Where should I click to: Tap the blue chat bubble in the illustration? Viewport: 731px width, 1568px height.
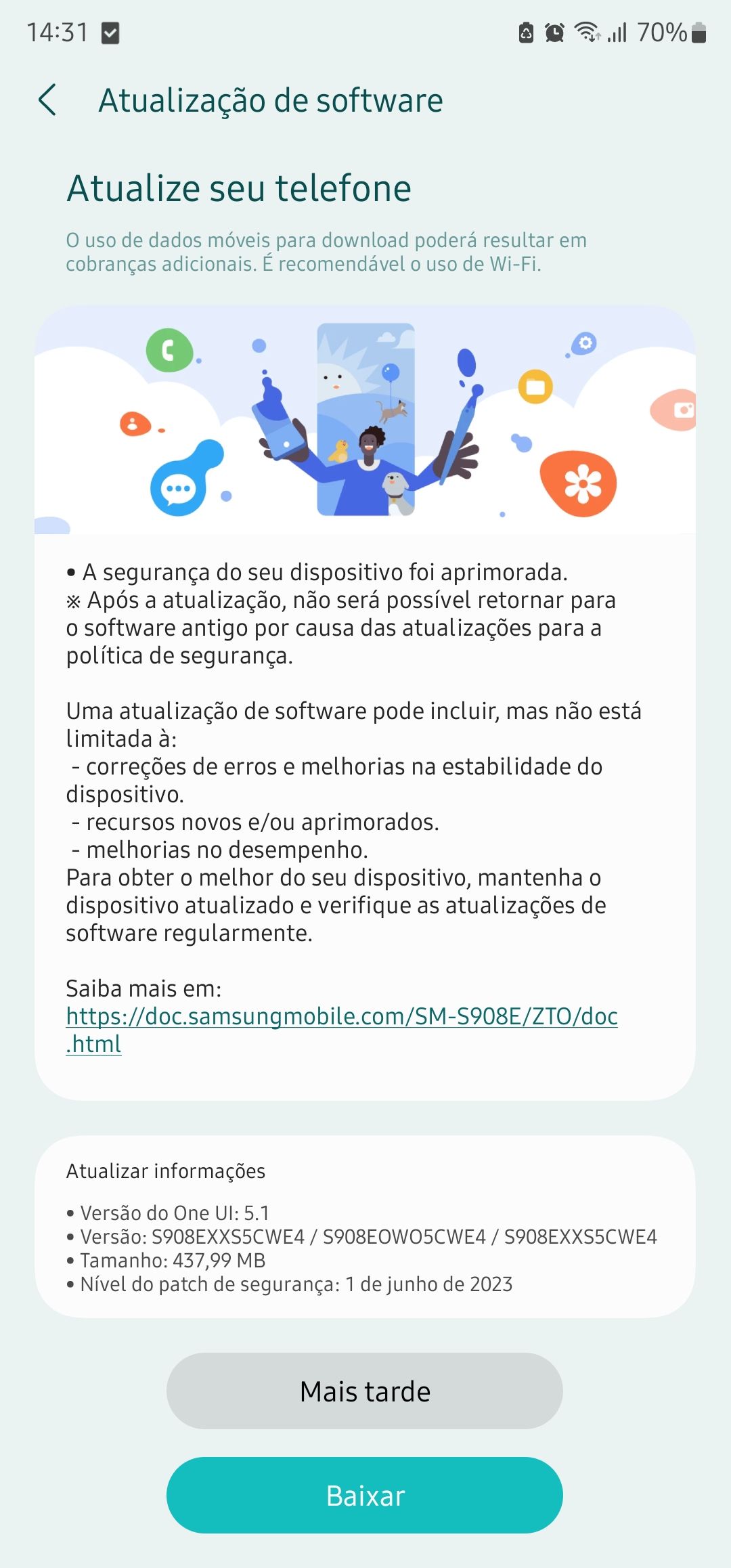point(177,487)
